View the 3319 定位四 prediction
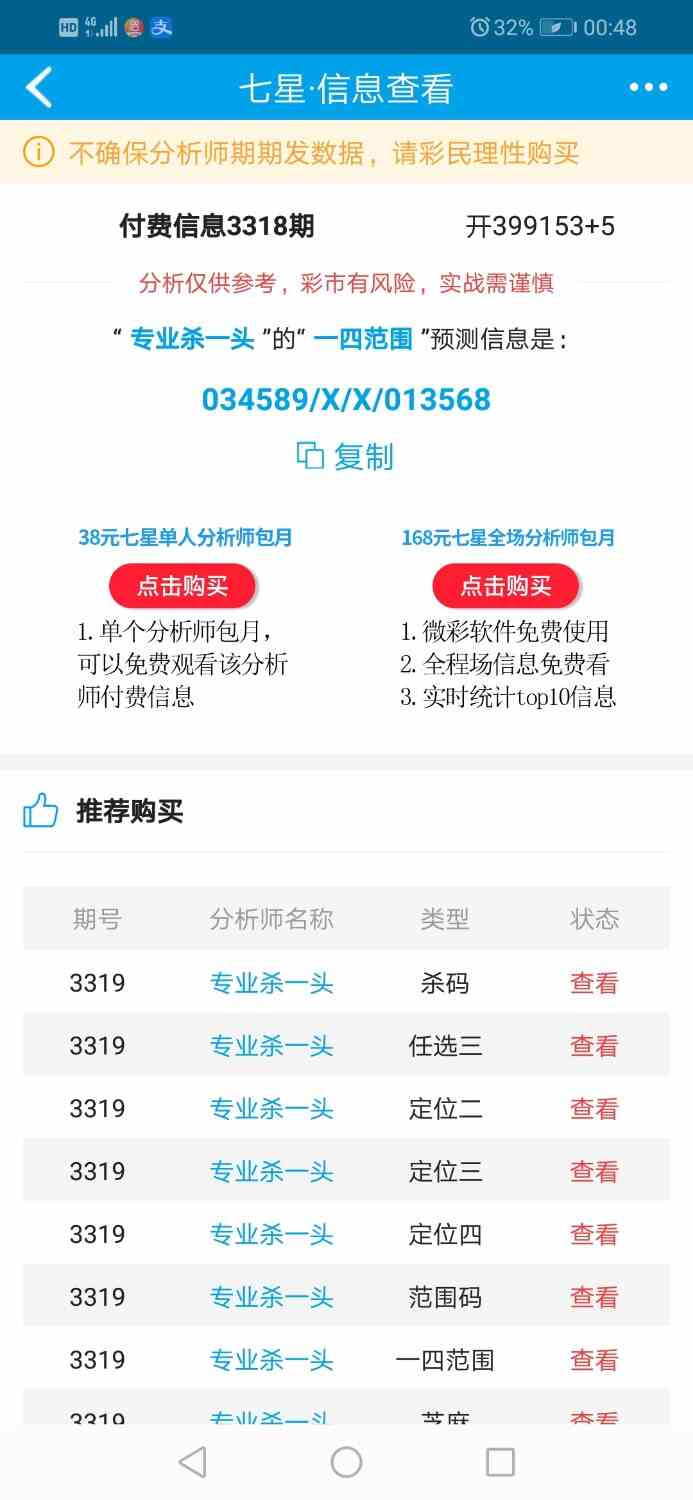Viewport: 693px width, 1500px height. coord(594,1235)
